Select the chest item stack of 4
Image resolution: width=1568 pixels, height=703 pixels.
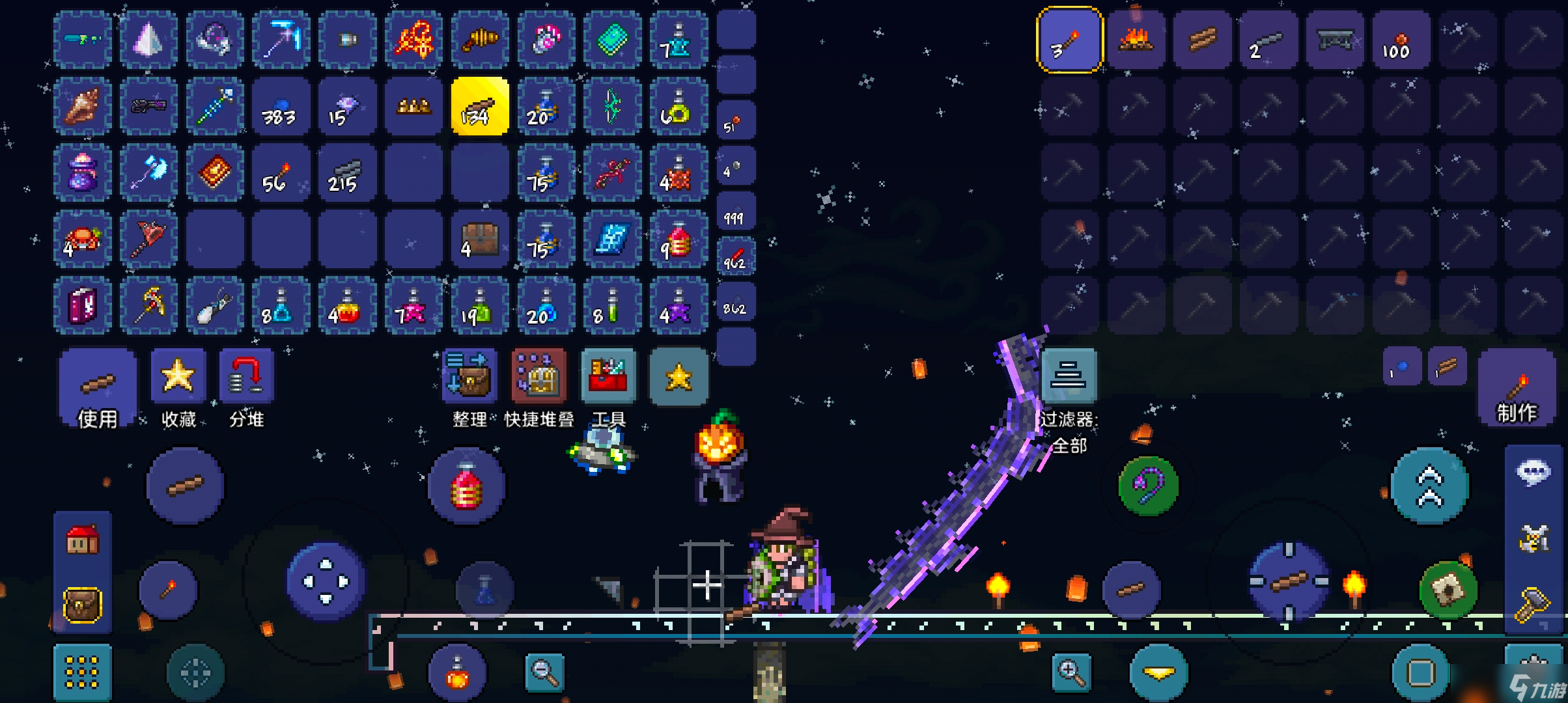(480, 239)
